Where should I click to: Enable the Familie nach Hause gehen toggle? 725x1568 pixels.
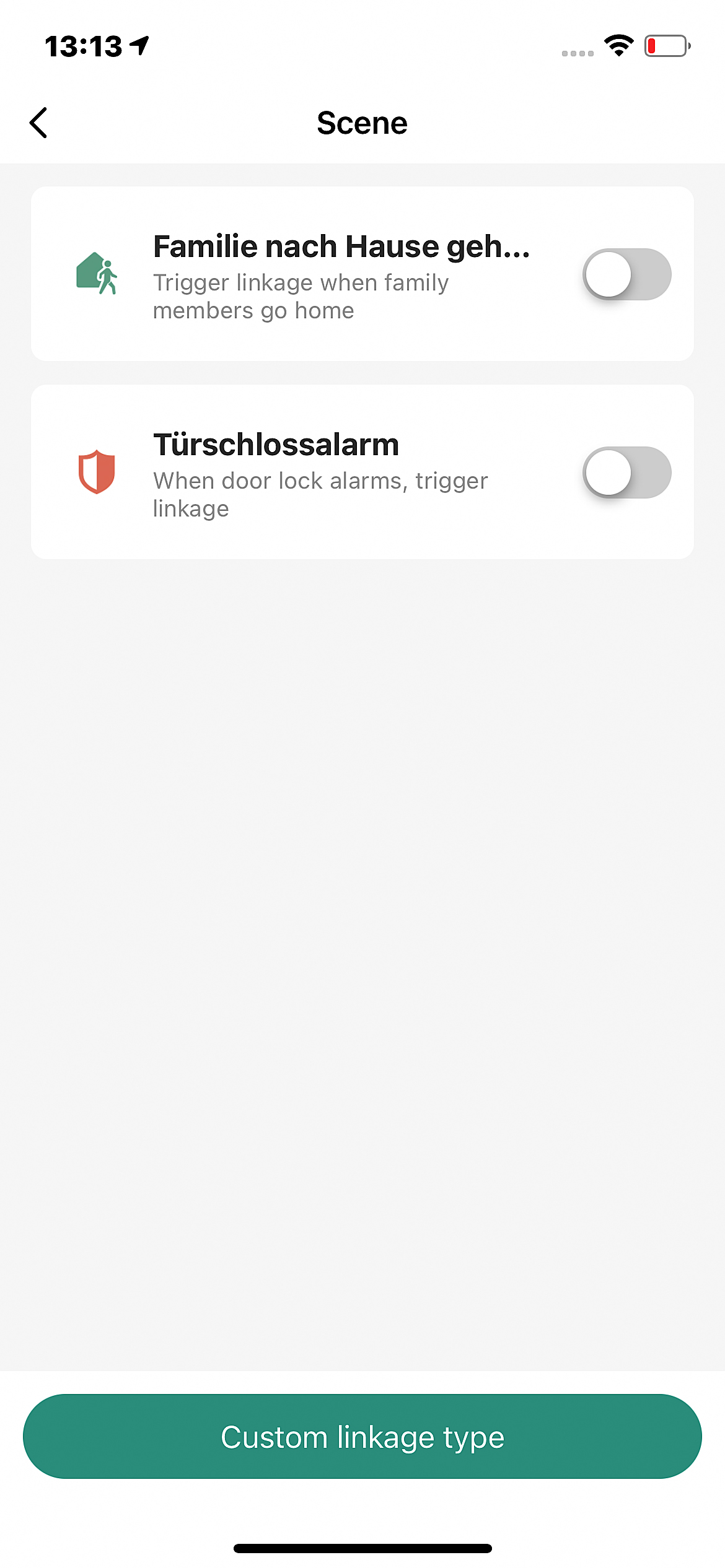coord(626,274)
